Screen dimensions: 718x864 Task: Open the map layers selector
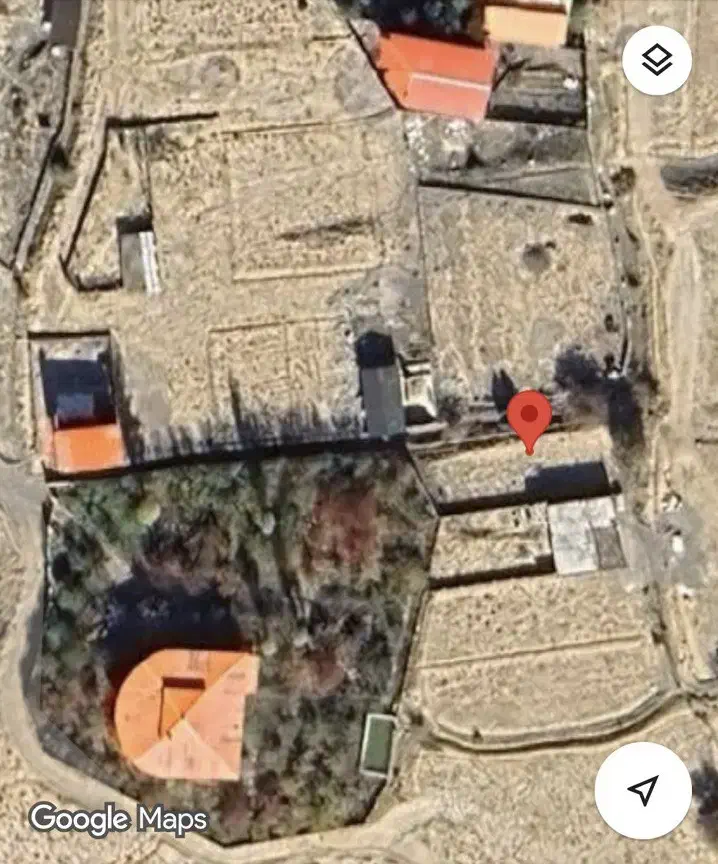click(x=657, y=60)
